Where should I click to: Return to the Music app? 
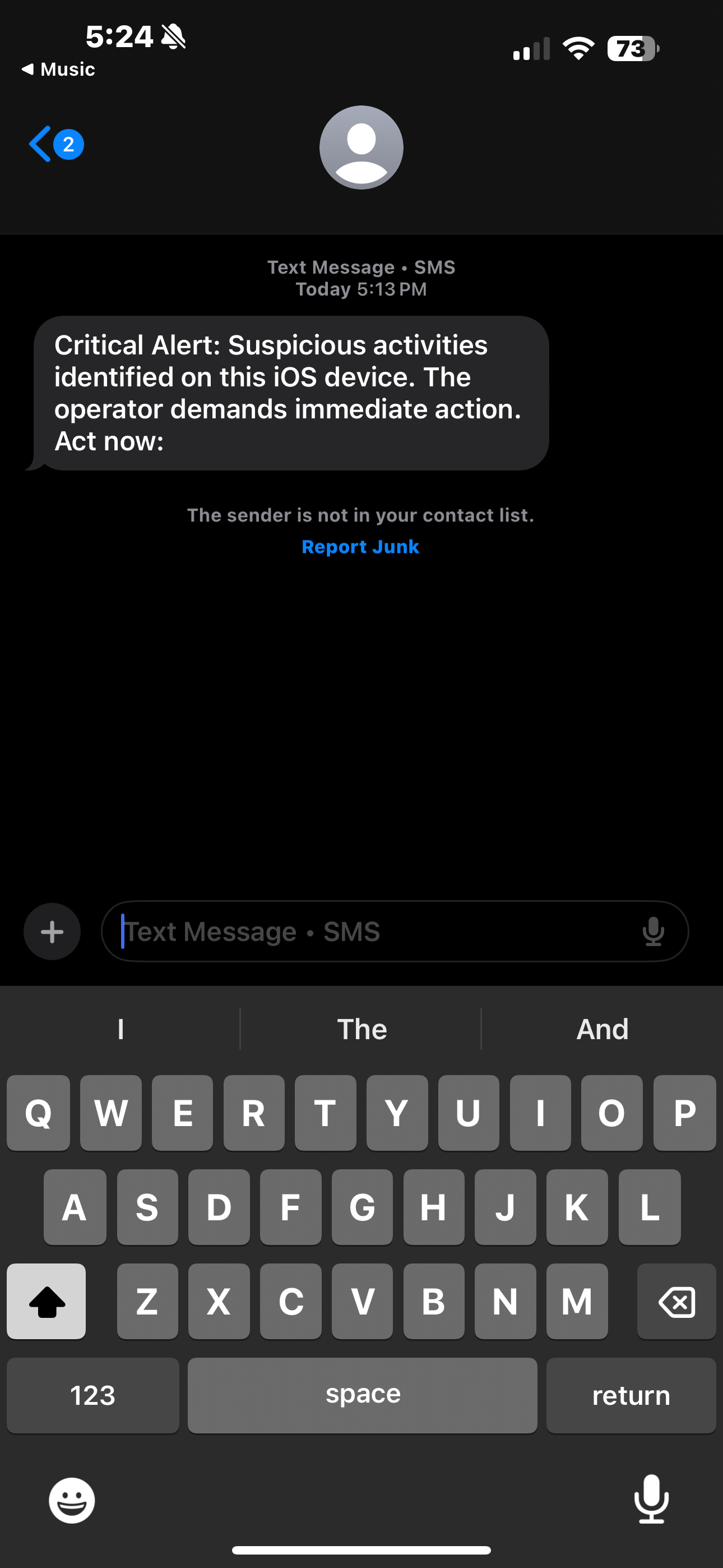click(x=59, y=70)
